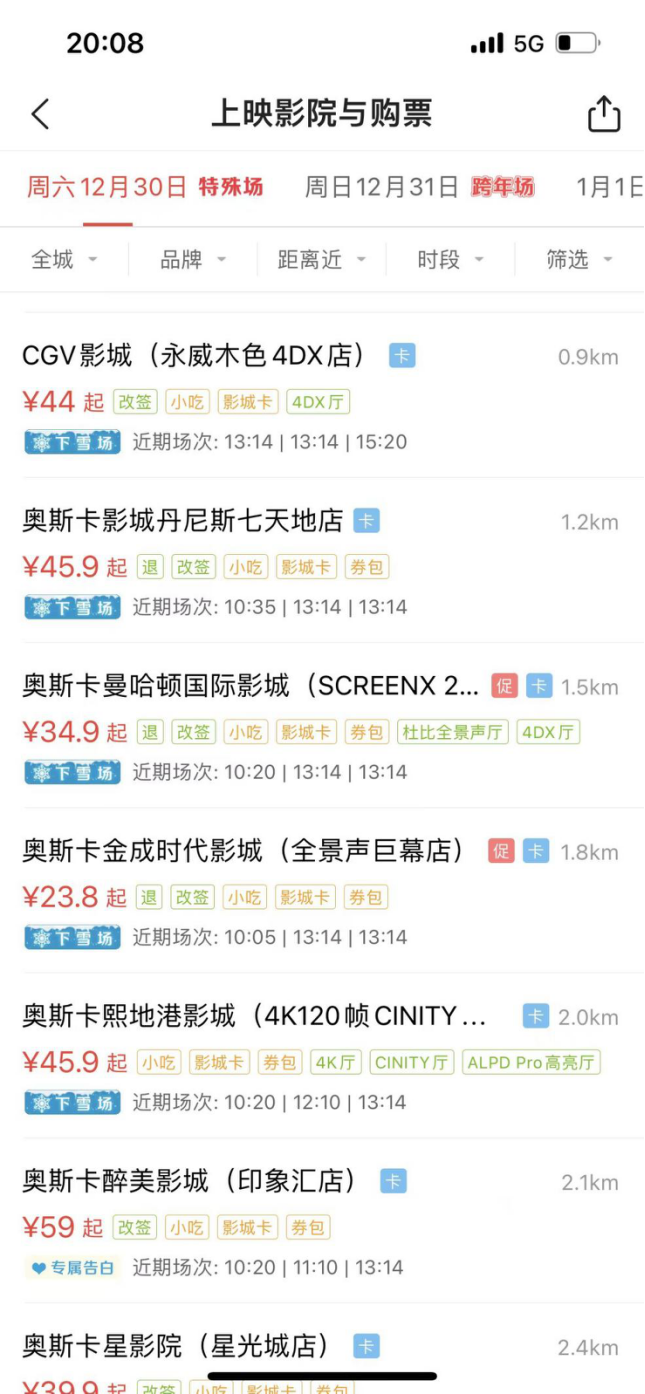
Task: Expand the 时段 time period filter
Action: point(450,260)
